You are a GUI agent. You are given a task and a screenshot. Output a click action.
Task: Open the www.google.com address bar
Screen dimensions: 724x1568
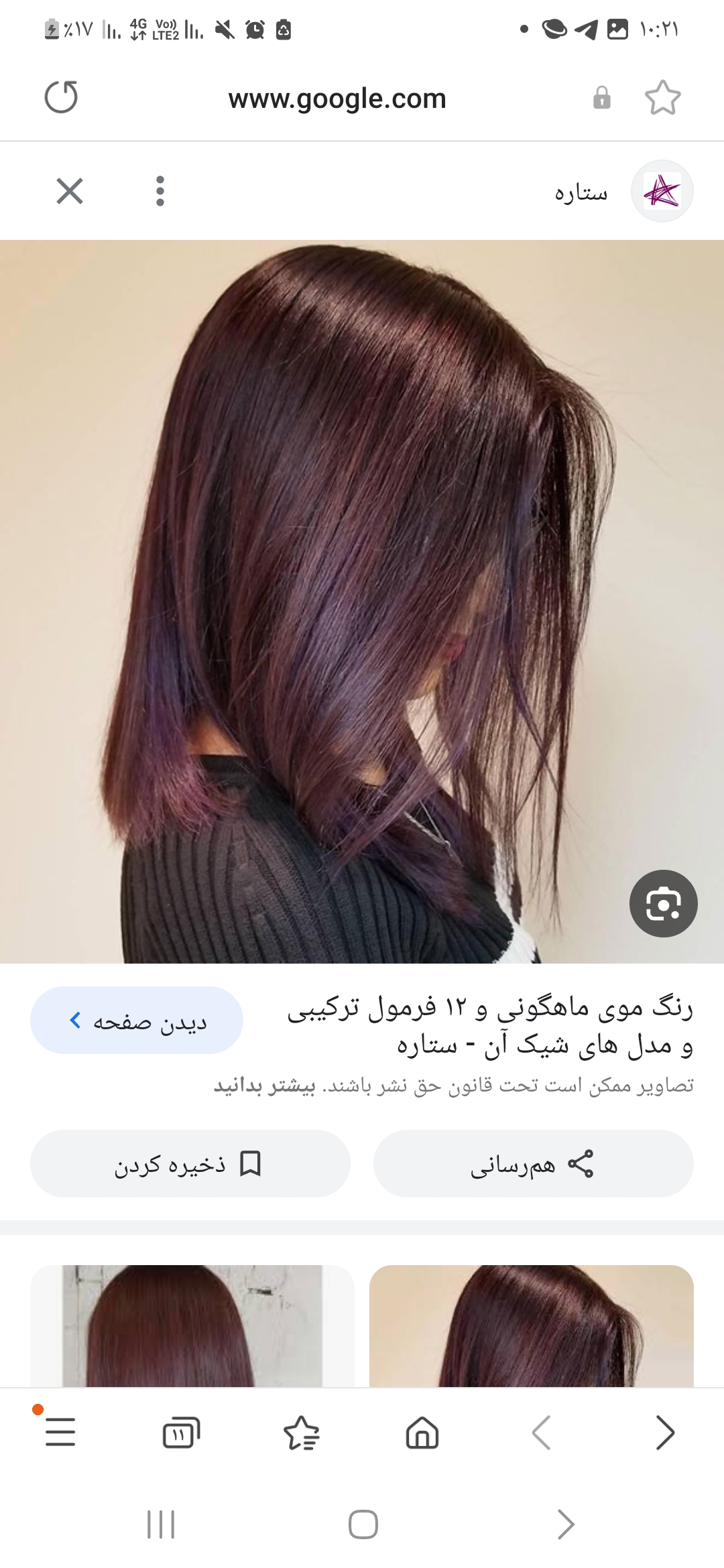click(x=337, y=99)
